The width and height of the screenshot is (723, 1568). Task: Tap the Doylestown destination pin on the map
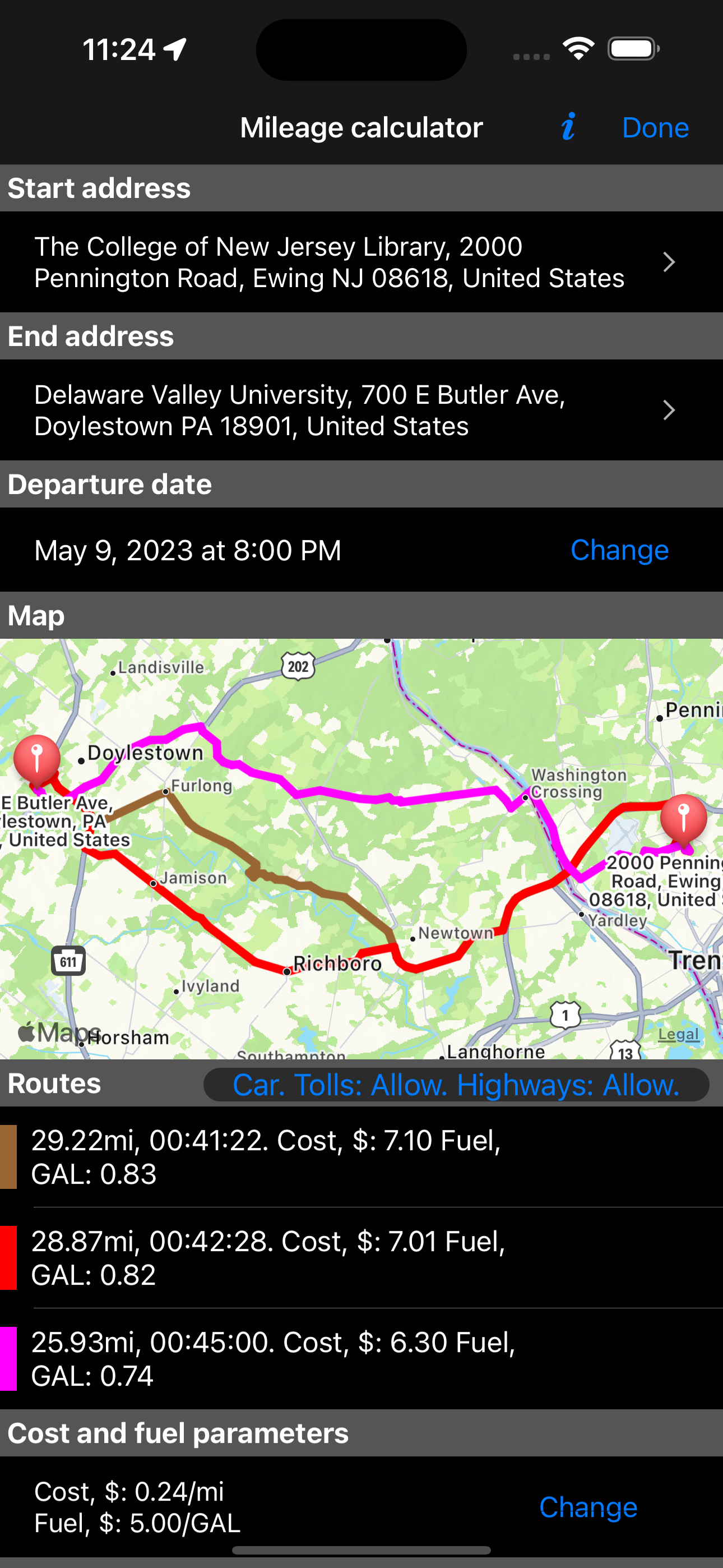point(37,758)
